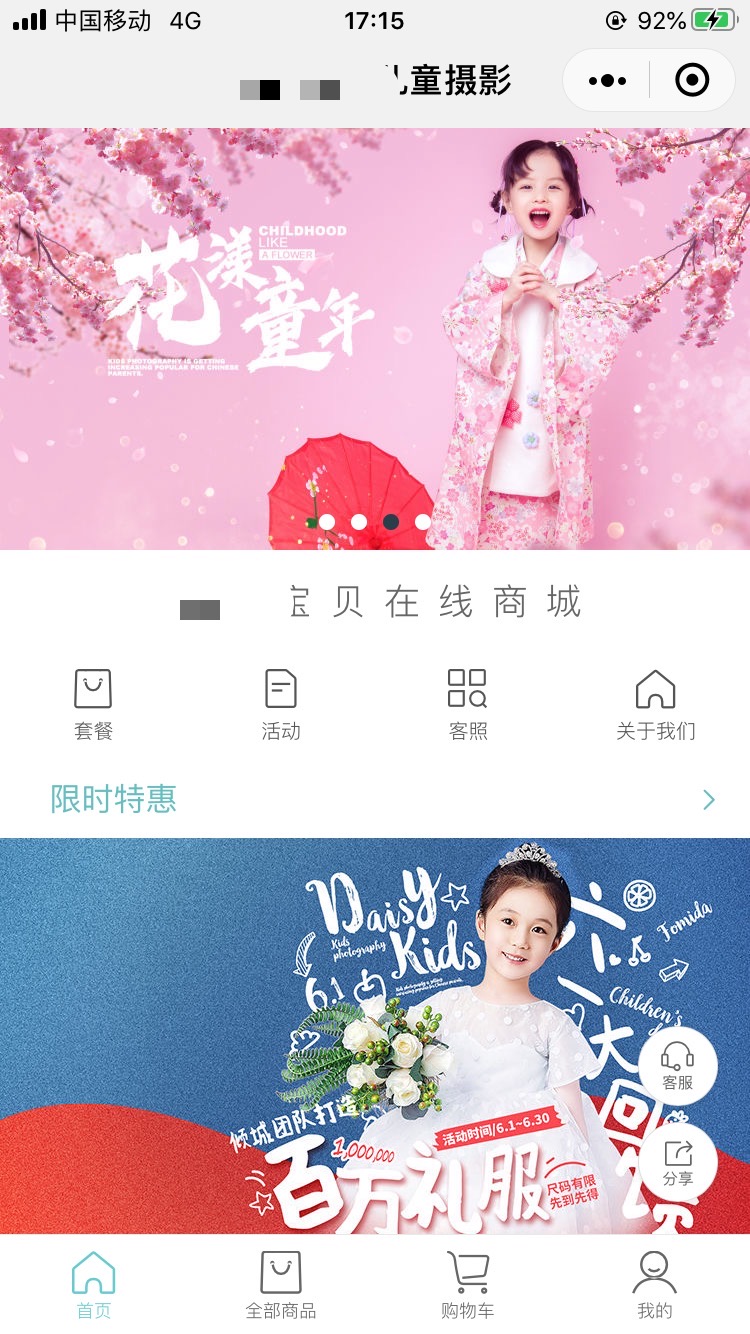
Task: Open the 关于我们 about us page
Action: click(655, 704)
